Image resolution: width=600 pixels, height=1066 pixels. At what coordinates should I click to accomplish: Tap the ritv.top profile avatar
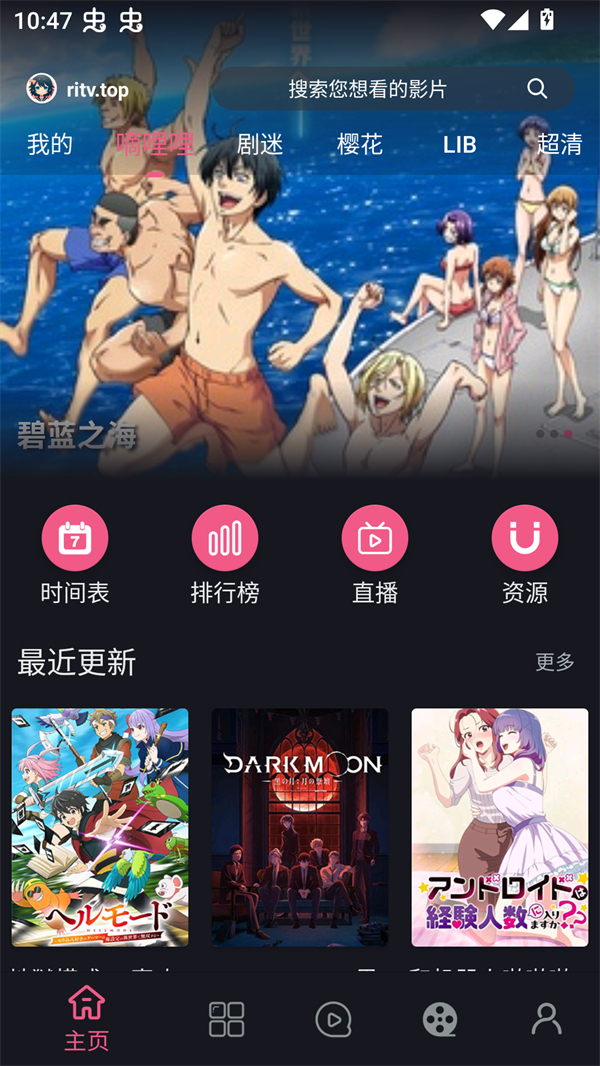(x=41, y=89)
